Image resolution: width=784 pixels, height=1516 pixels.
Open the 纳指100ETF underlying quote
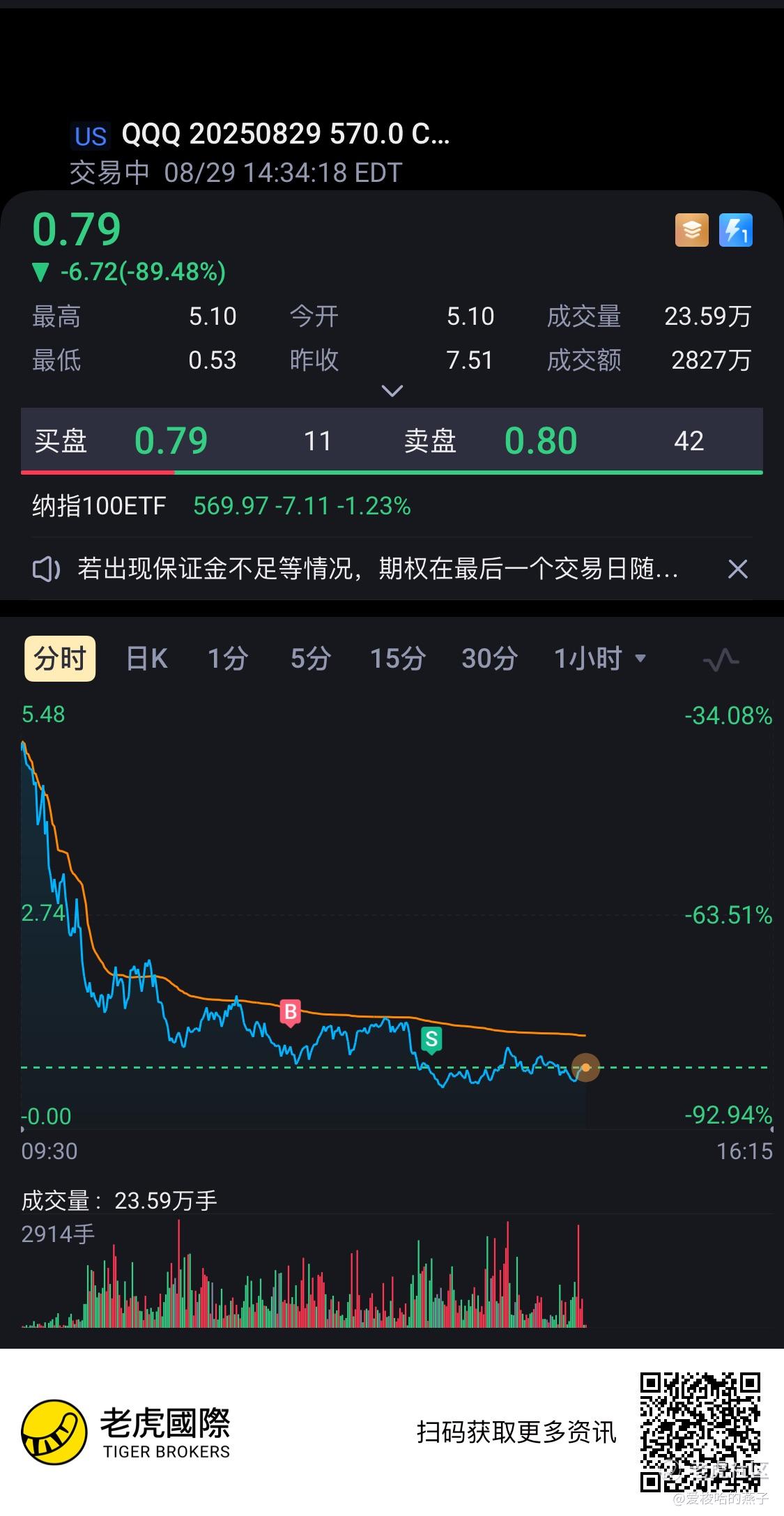point(222,505)
